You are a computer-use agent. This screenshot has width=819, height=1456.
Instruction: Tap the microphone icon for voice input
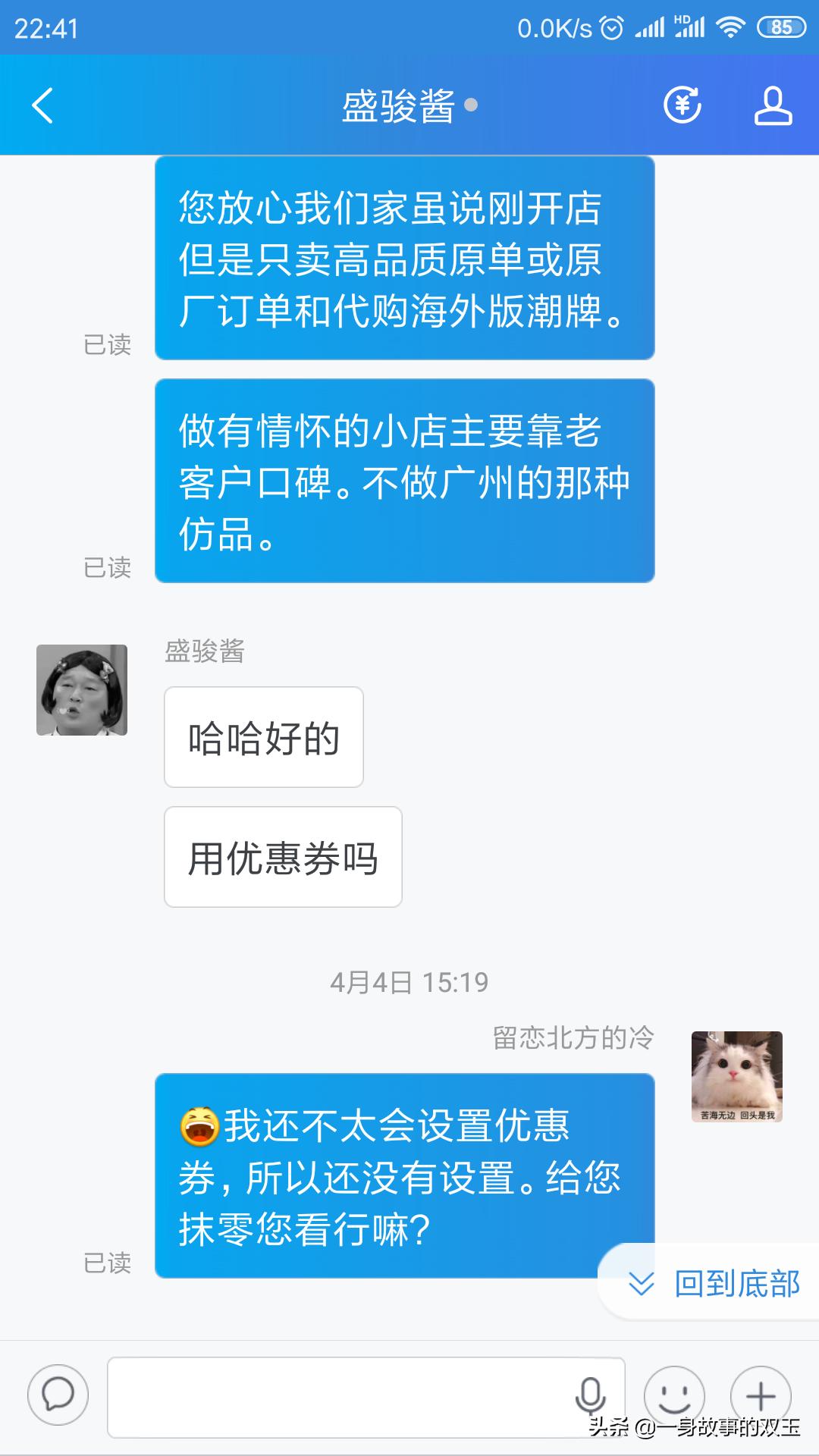[x=591, y=1395]
